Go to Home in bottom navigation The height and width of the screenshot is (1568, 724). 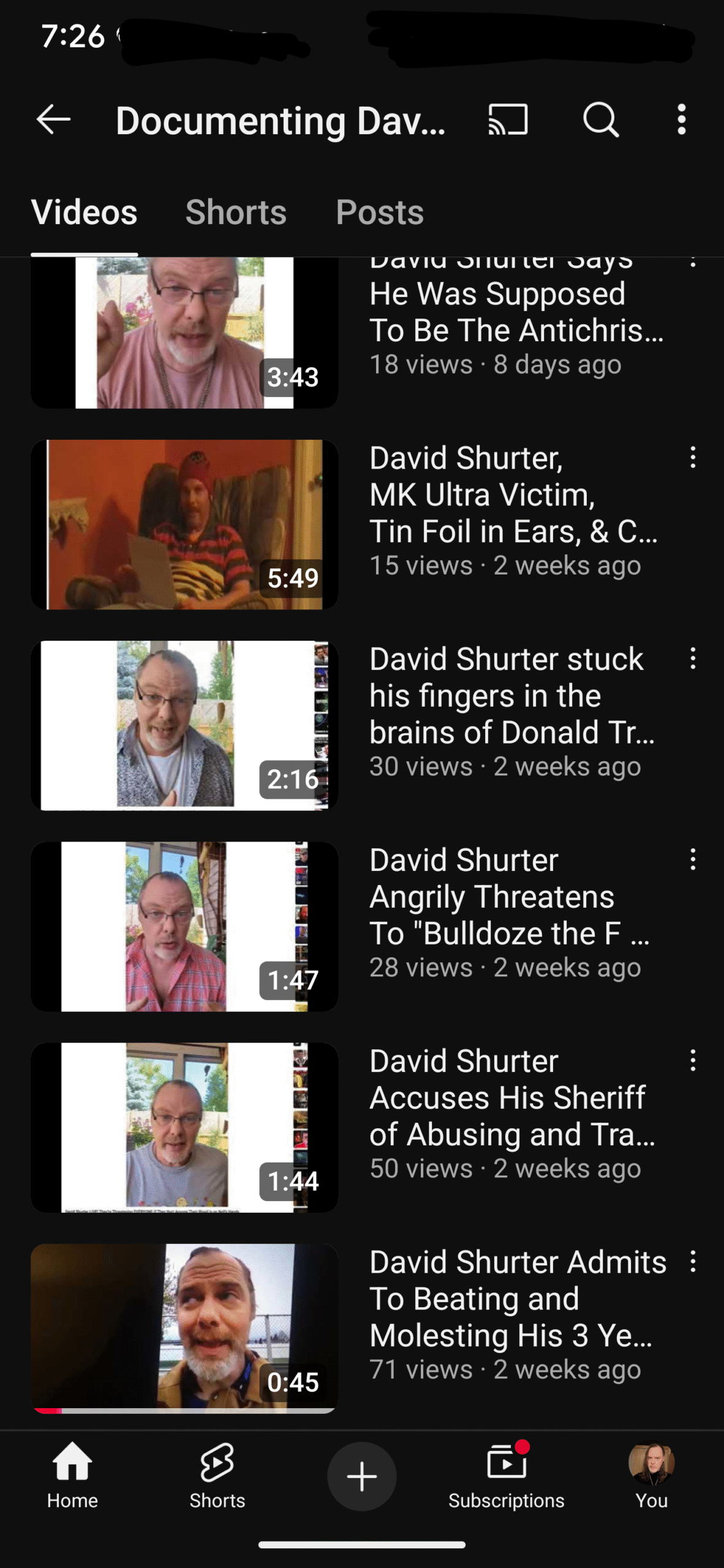72,1476
